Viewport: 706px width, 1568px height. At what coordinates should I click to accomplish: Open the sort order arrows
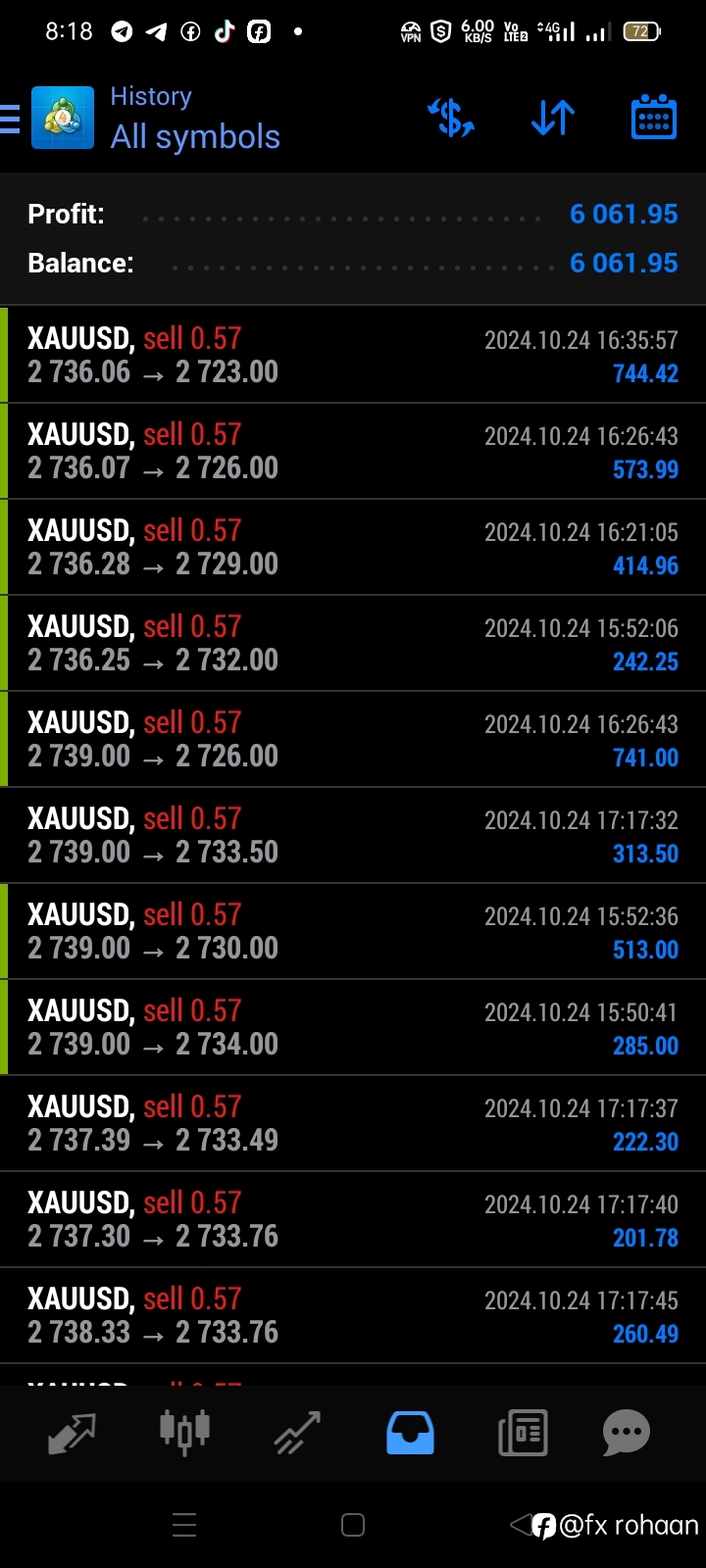click(x=553, y=118)
